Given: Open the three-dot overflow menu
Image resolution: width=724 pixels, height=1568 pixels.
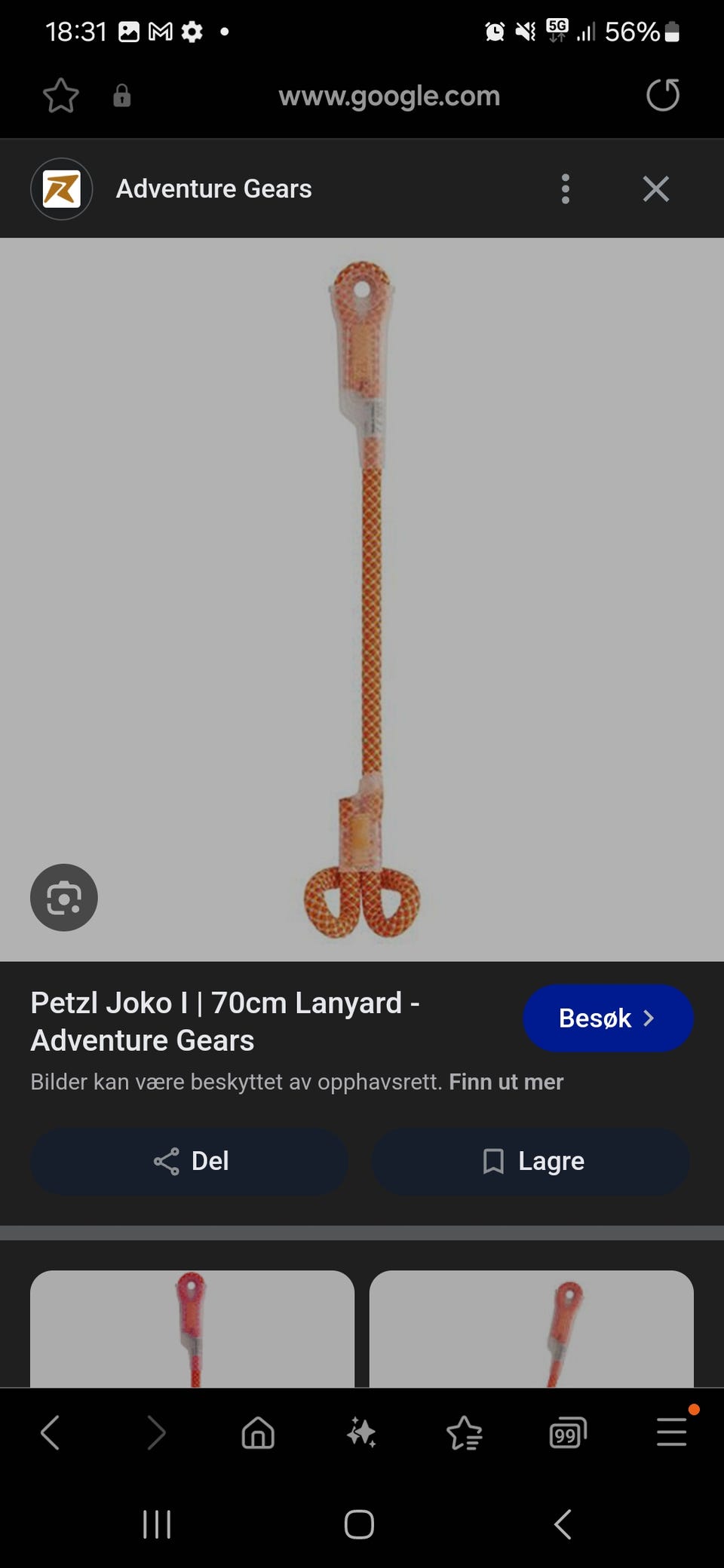Looking at the screenshot, I should pyautogui.click(x=566, y=188).
